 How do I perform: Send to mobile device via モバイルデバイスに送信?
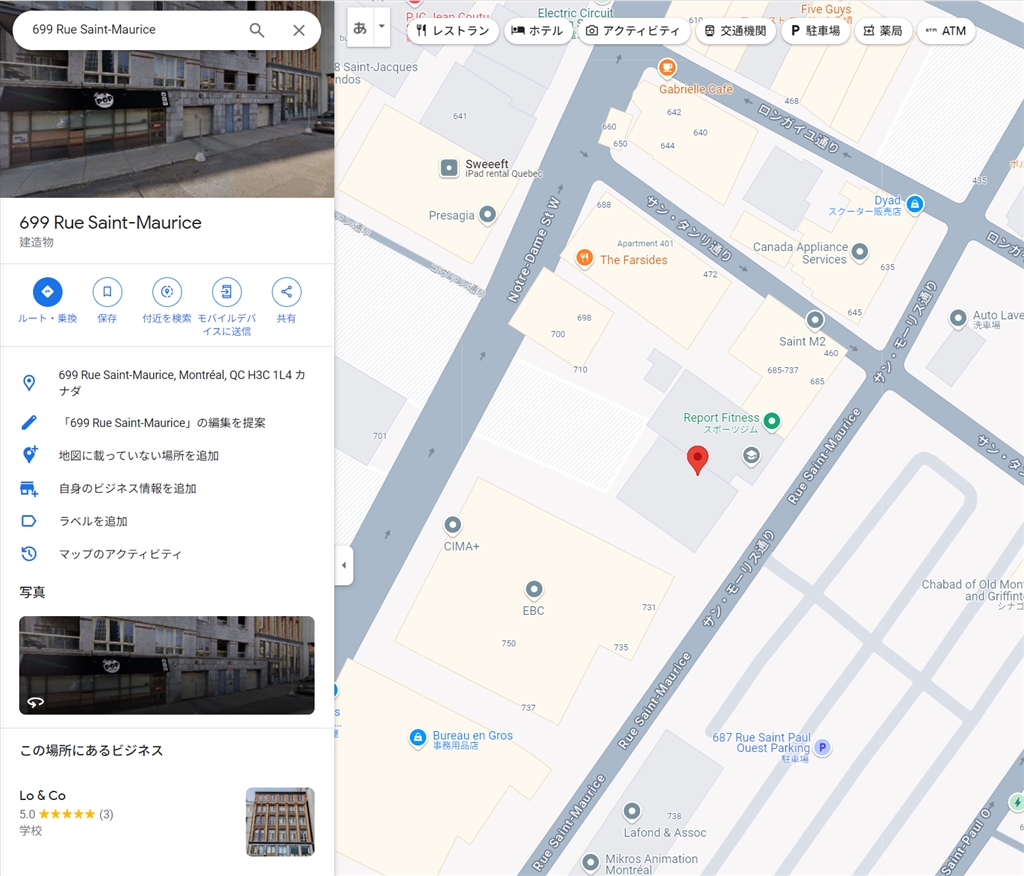click(227, 292)
